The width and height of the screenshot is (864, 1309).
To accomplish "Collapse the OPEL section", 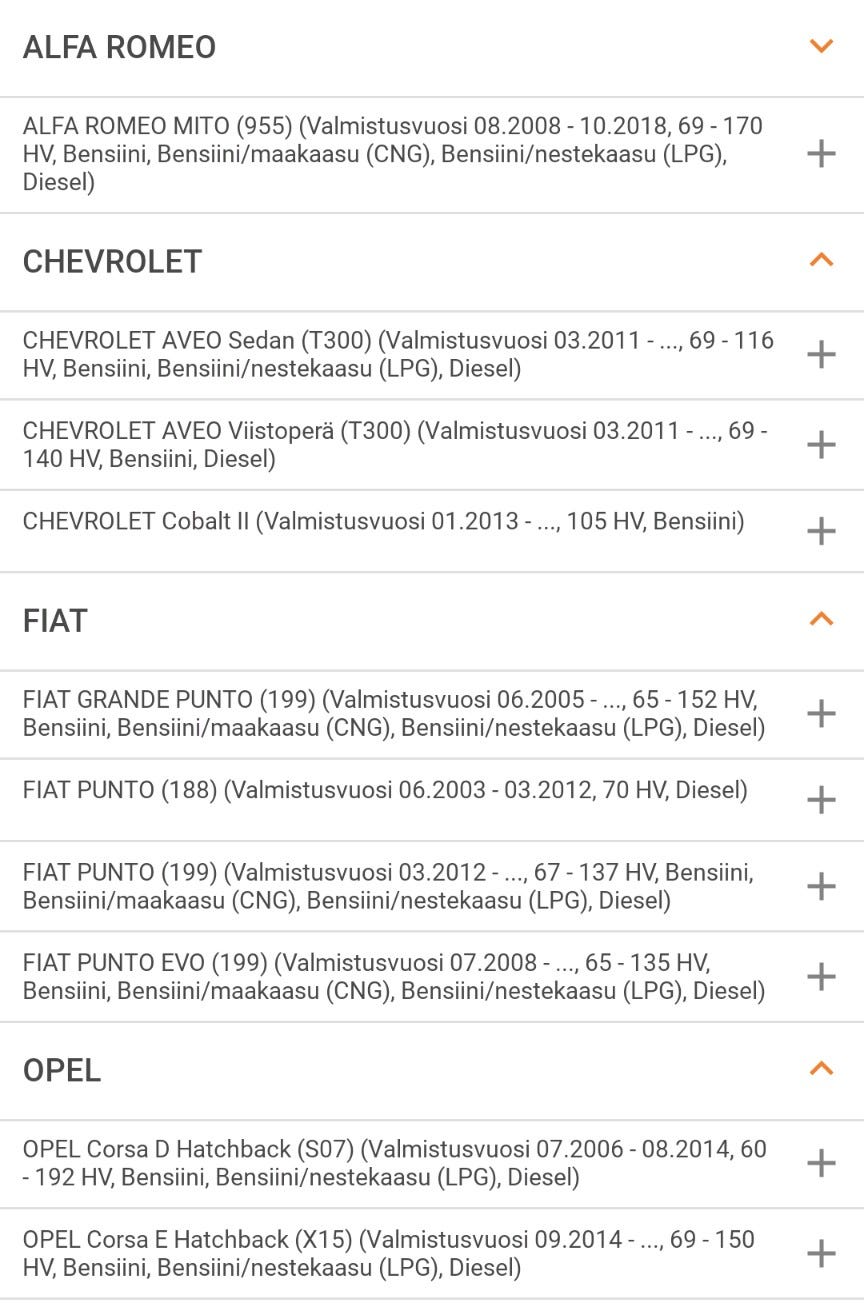I will coord(821,1070).
